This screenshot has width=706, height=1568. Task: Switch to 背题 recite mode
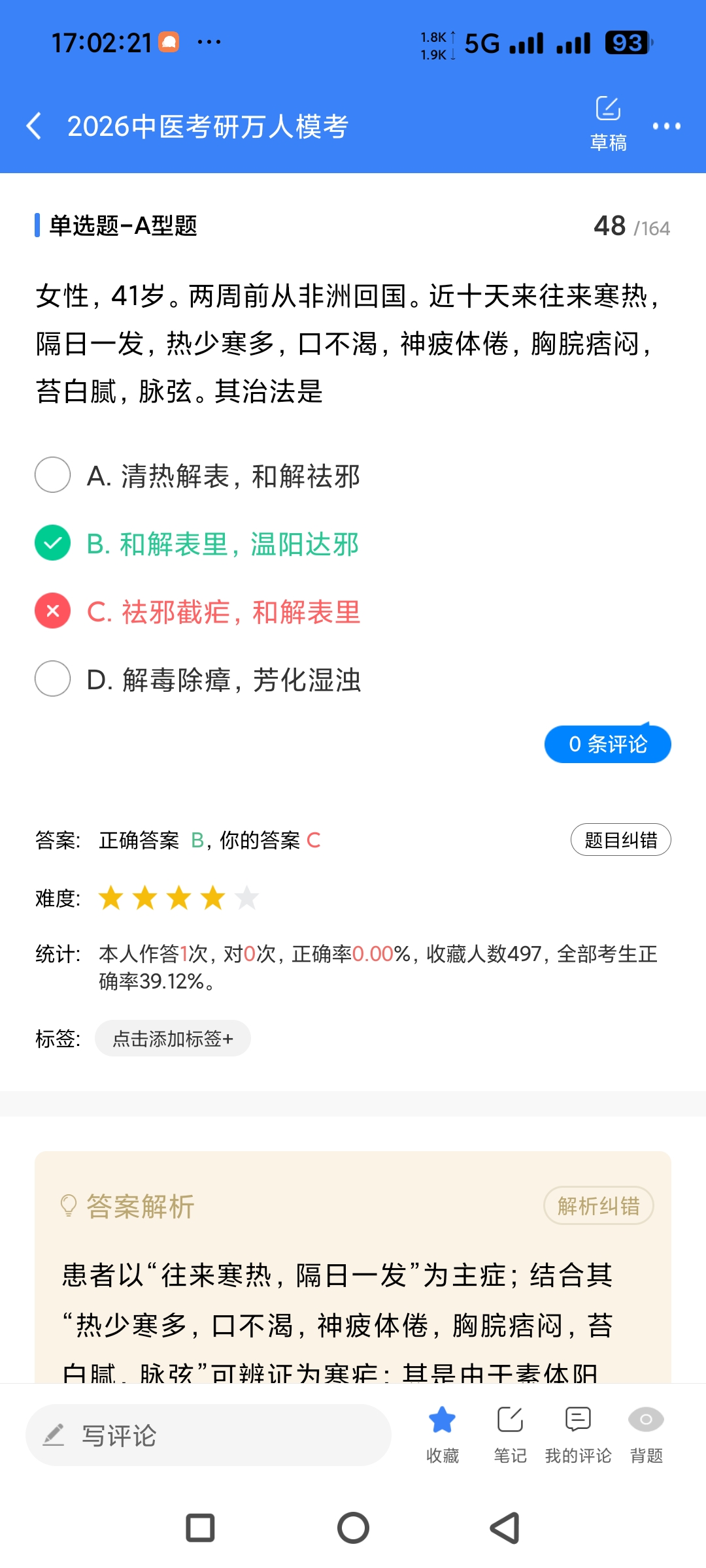point(646,1432)
